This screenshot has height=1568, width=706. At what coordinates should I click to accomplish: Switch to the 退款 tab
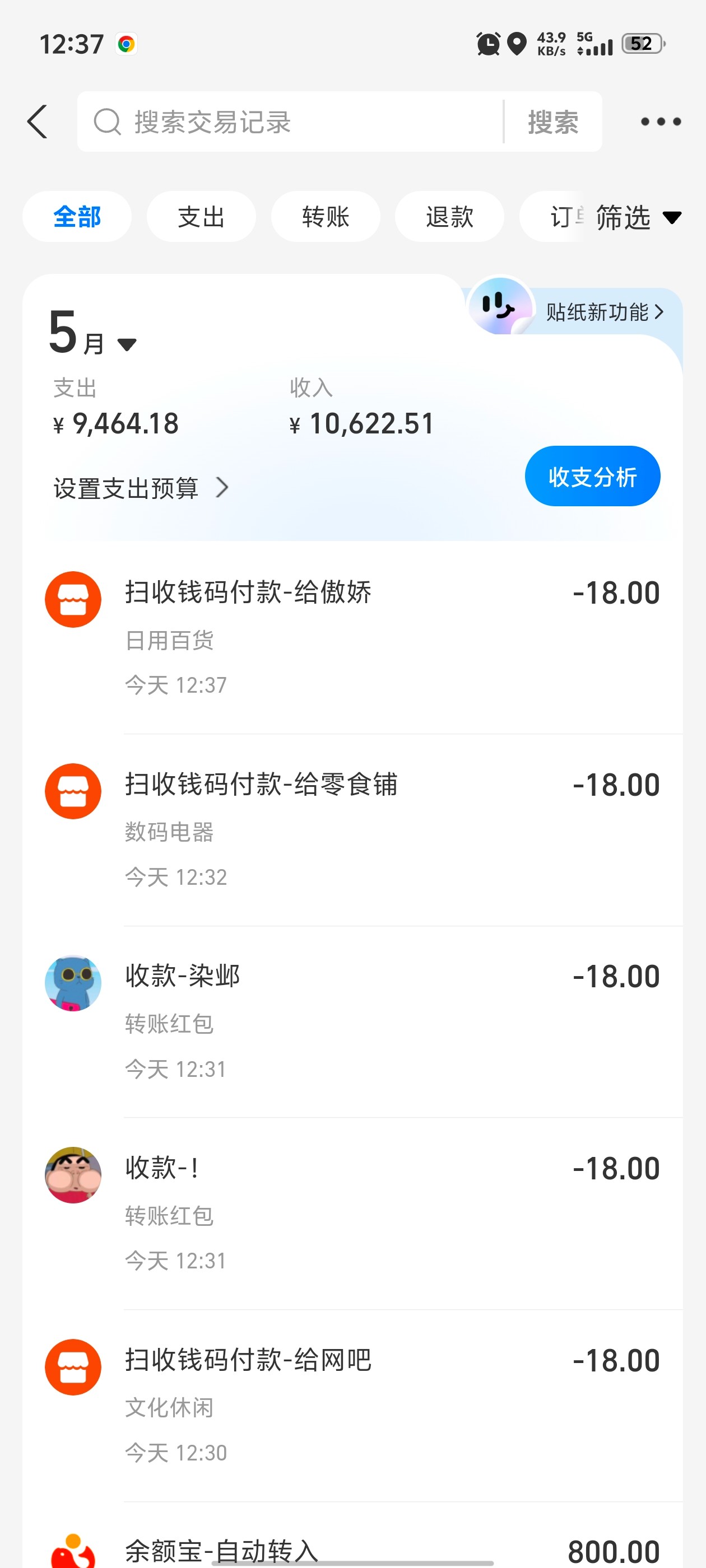(x=449, y=217)
